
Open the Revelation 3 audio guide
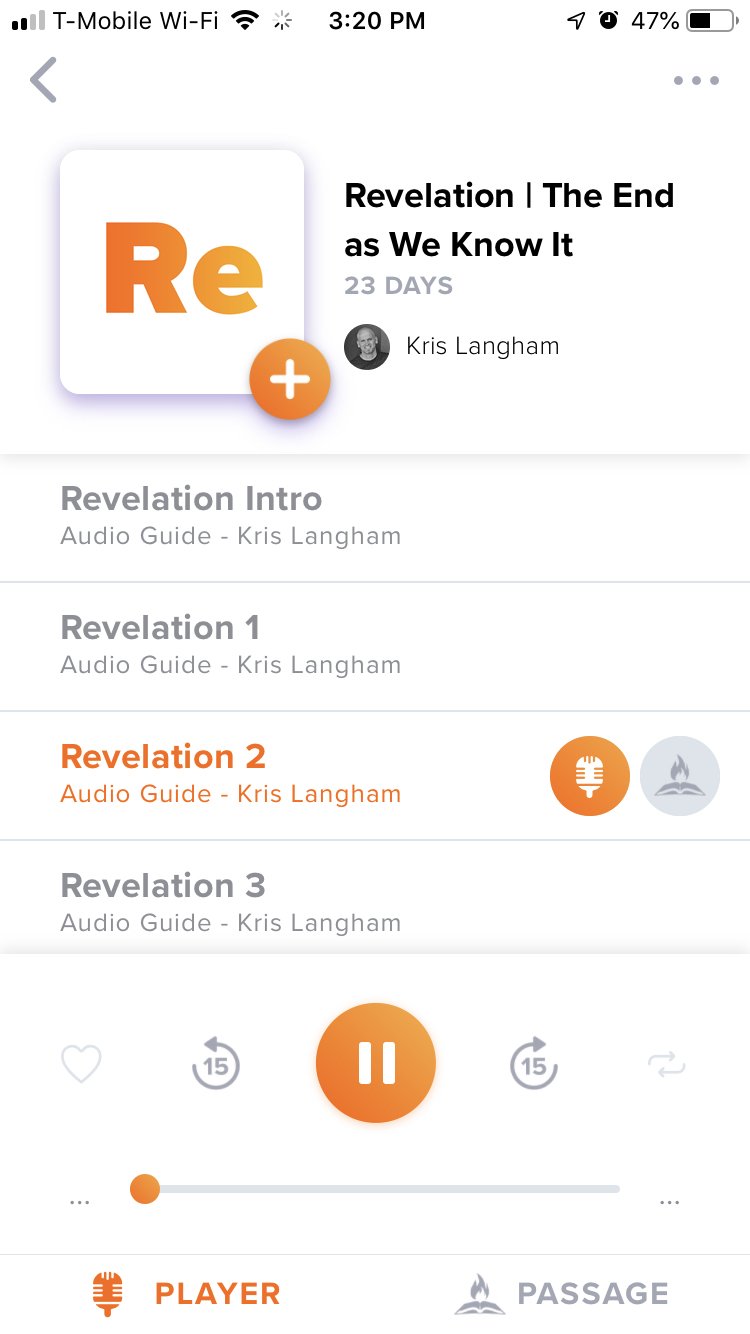230,903
